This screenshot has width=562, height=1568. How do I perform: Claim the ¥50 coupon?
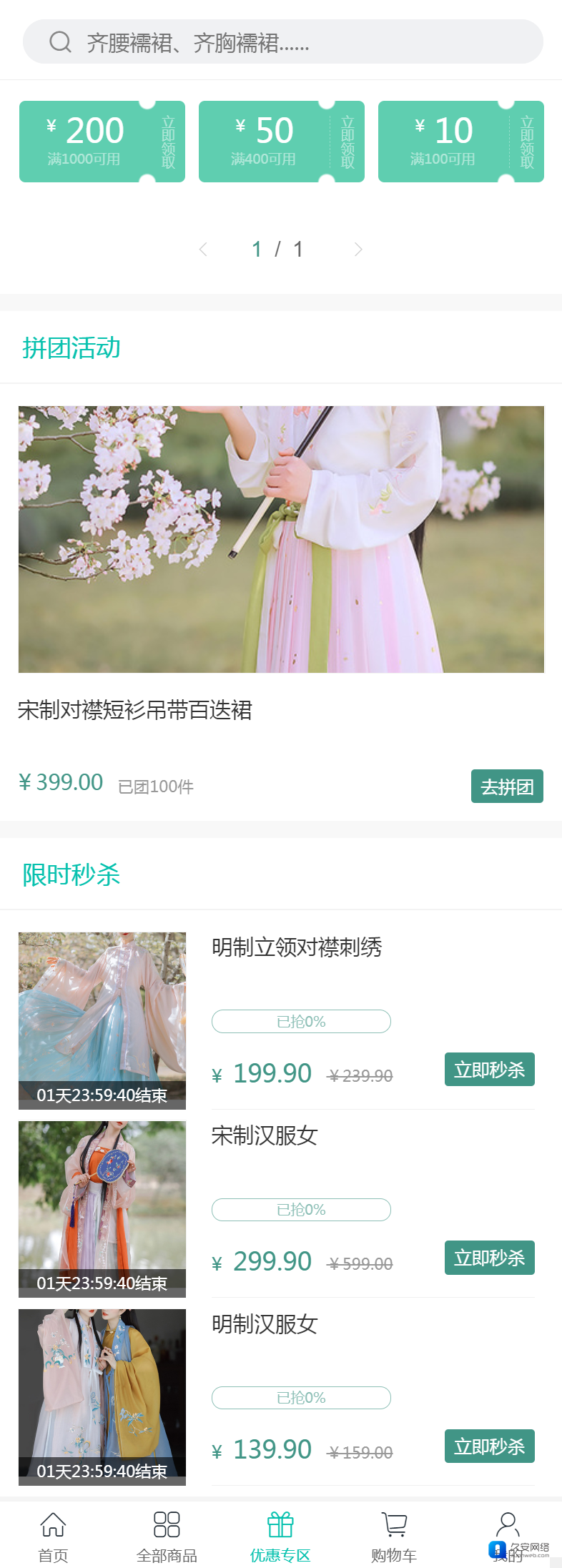click(347, 142)
